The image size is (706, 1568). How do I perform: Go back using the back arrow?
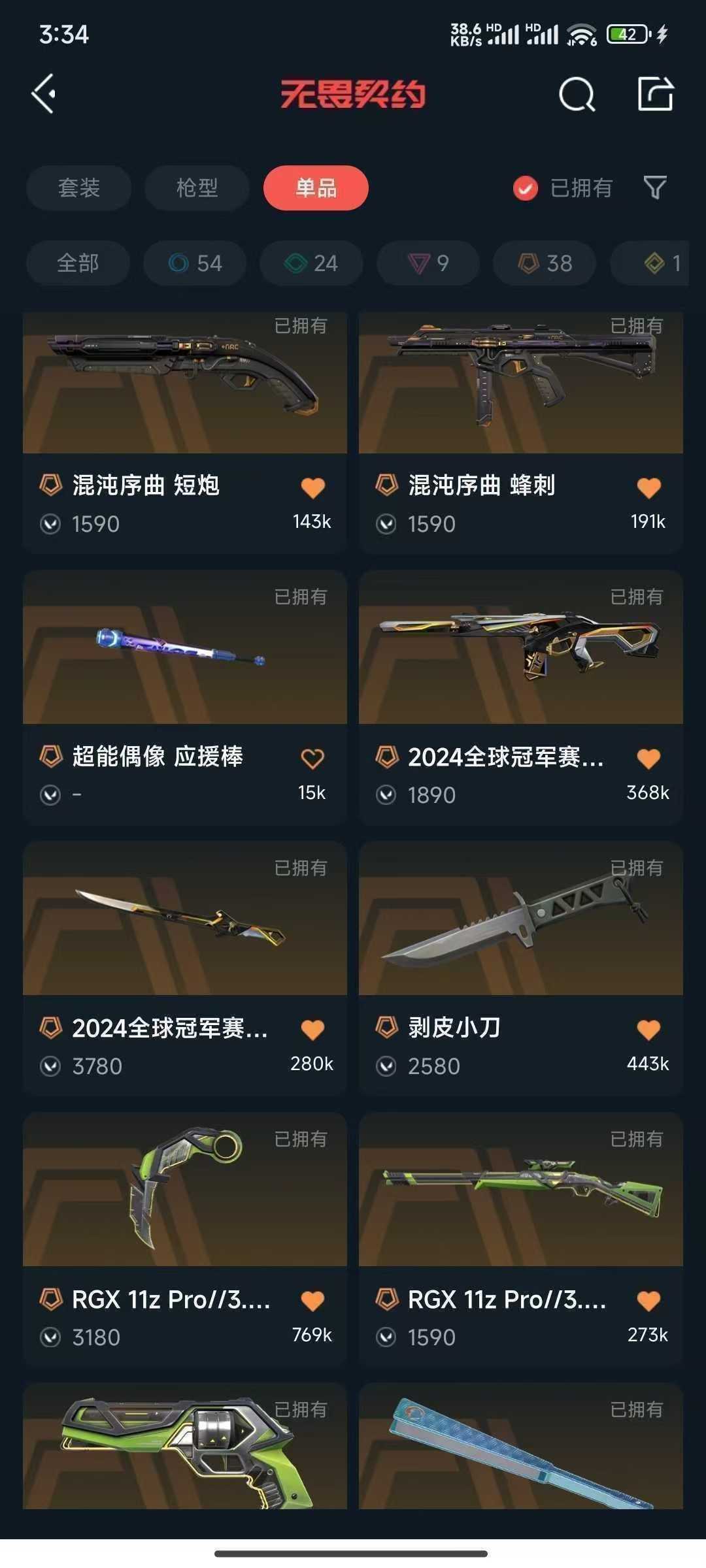point(43,93)
